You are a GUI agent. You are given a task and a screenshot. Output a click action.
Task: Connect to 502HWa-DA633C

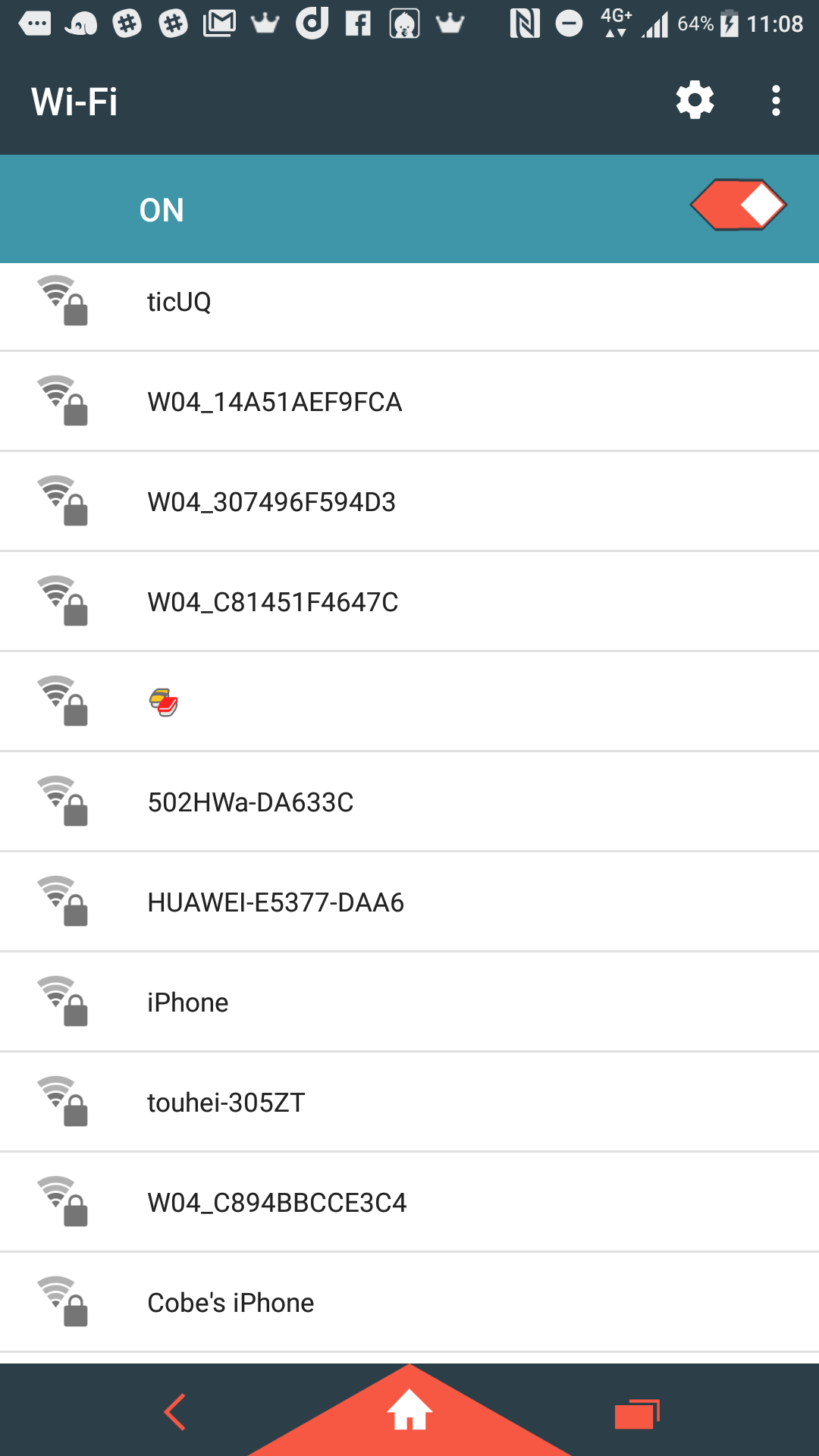point(409,802)
